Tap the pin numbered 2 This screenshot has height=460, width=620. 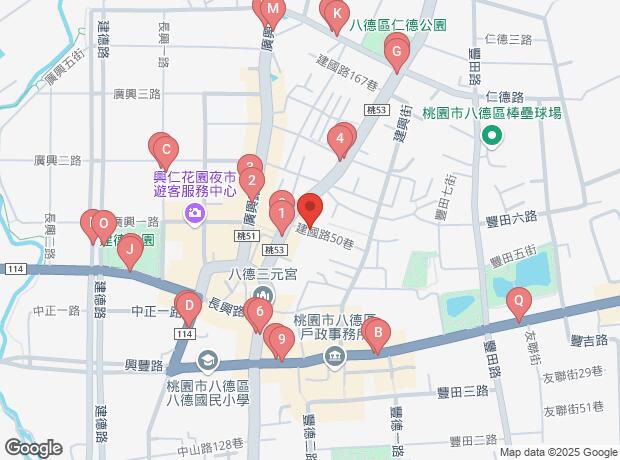pos(253,182)
